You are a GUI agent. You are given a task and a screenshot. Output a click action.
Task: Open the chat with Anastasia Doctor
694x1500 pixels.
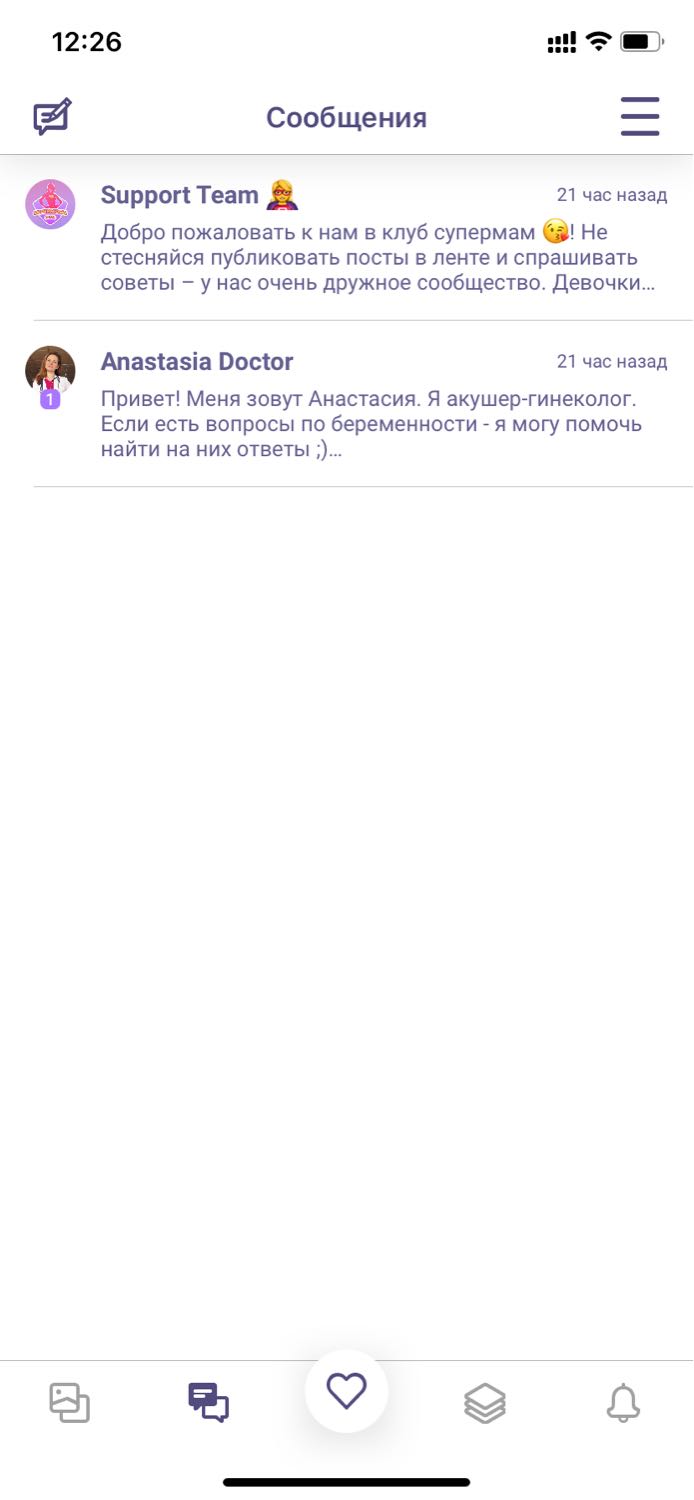click(x=347, y=404)
